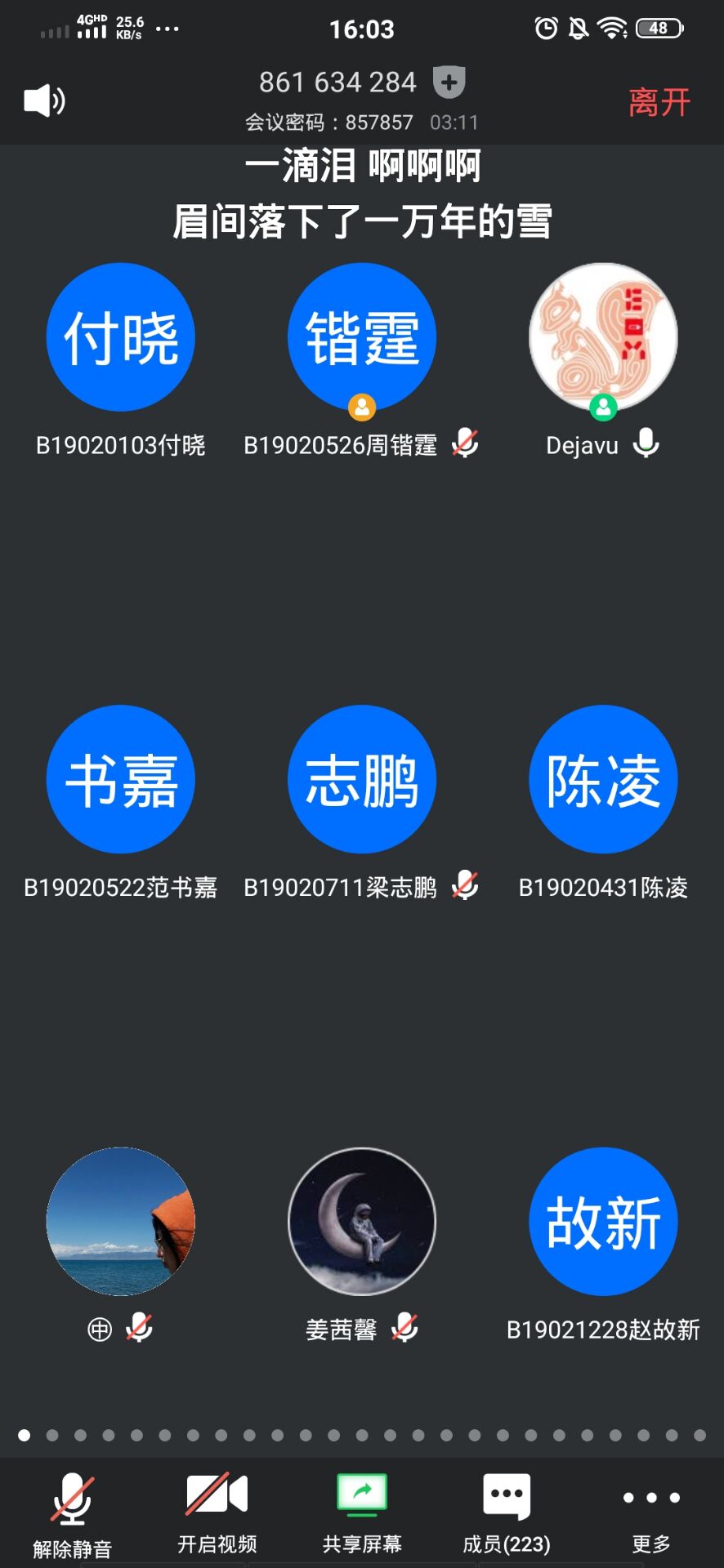Screen dimensions: 724x1568
Task: Open the meeting security shield icon
Action: pyautogui.click(x=449, y=82)
